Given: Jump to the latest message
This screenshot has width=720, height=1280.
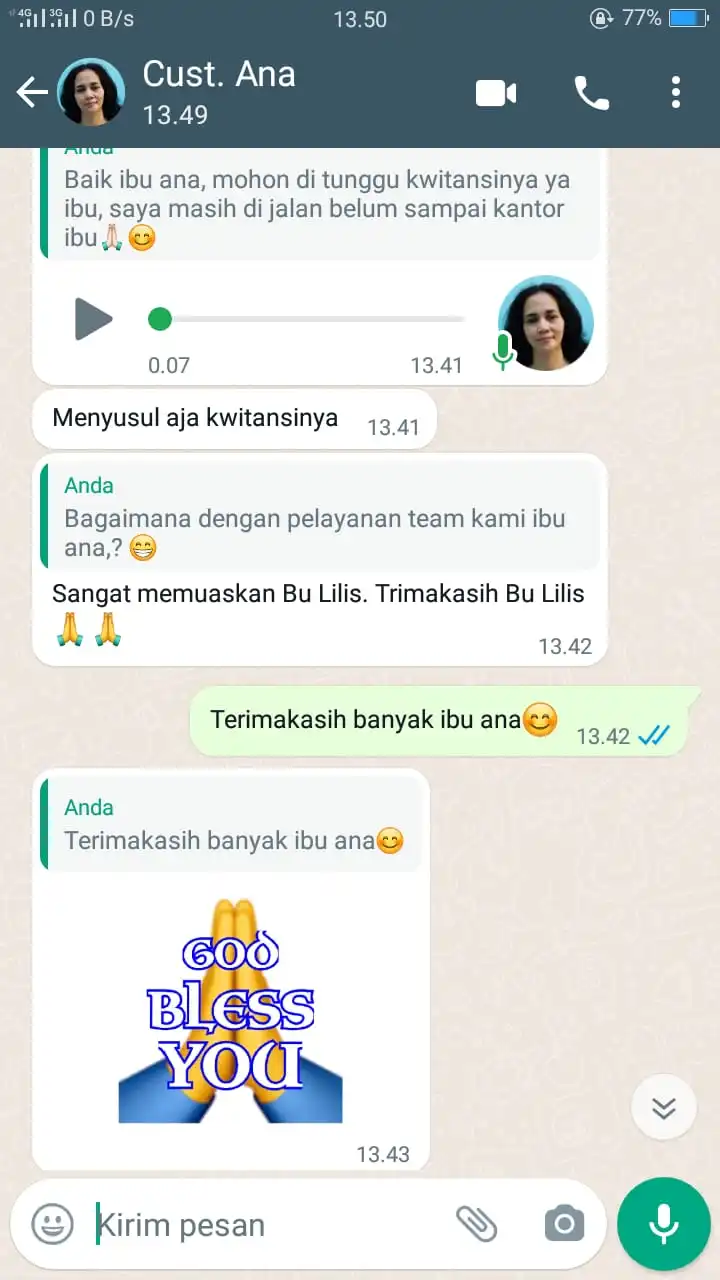Looking at the screenshot, I should click(664, 1107).
